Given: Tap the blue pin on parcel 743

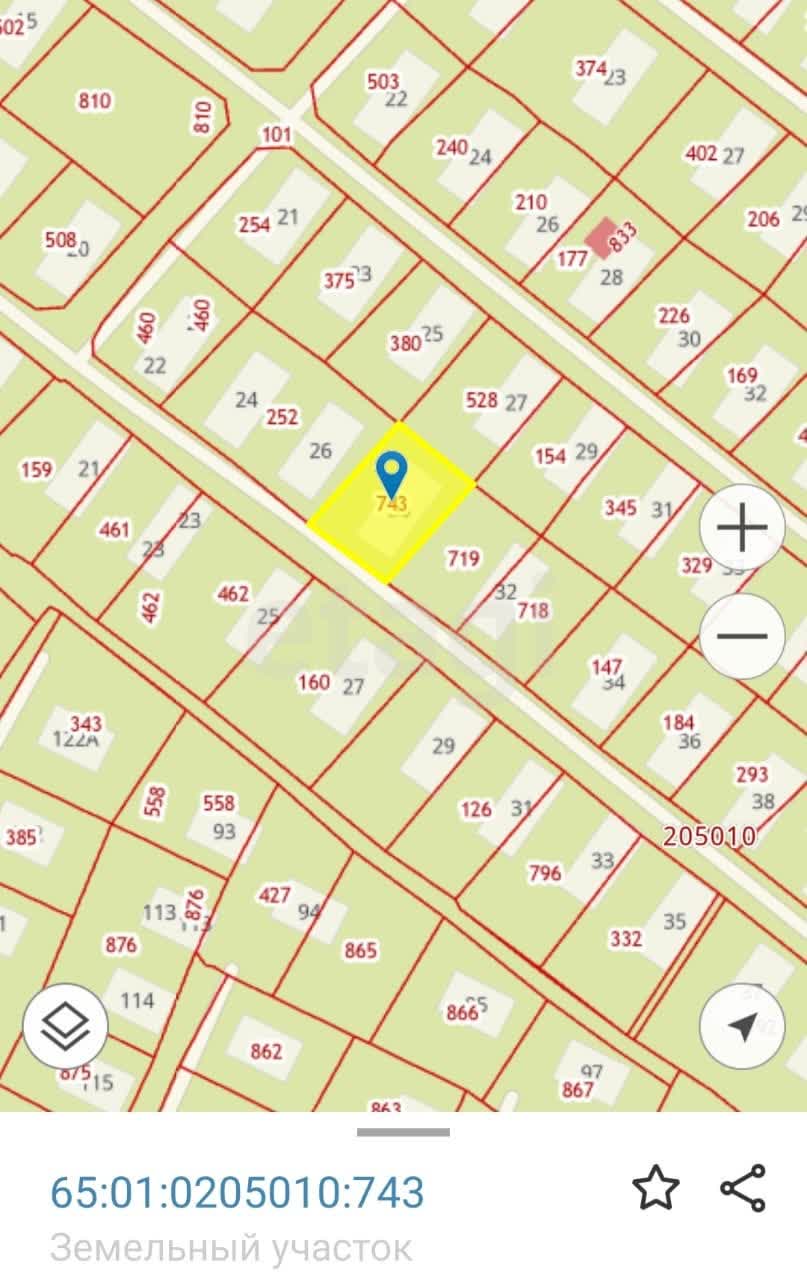Looking at the screenshot, I should [391, 474].
